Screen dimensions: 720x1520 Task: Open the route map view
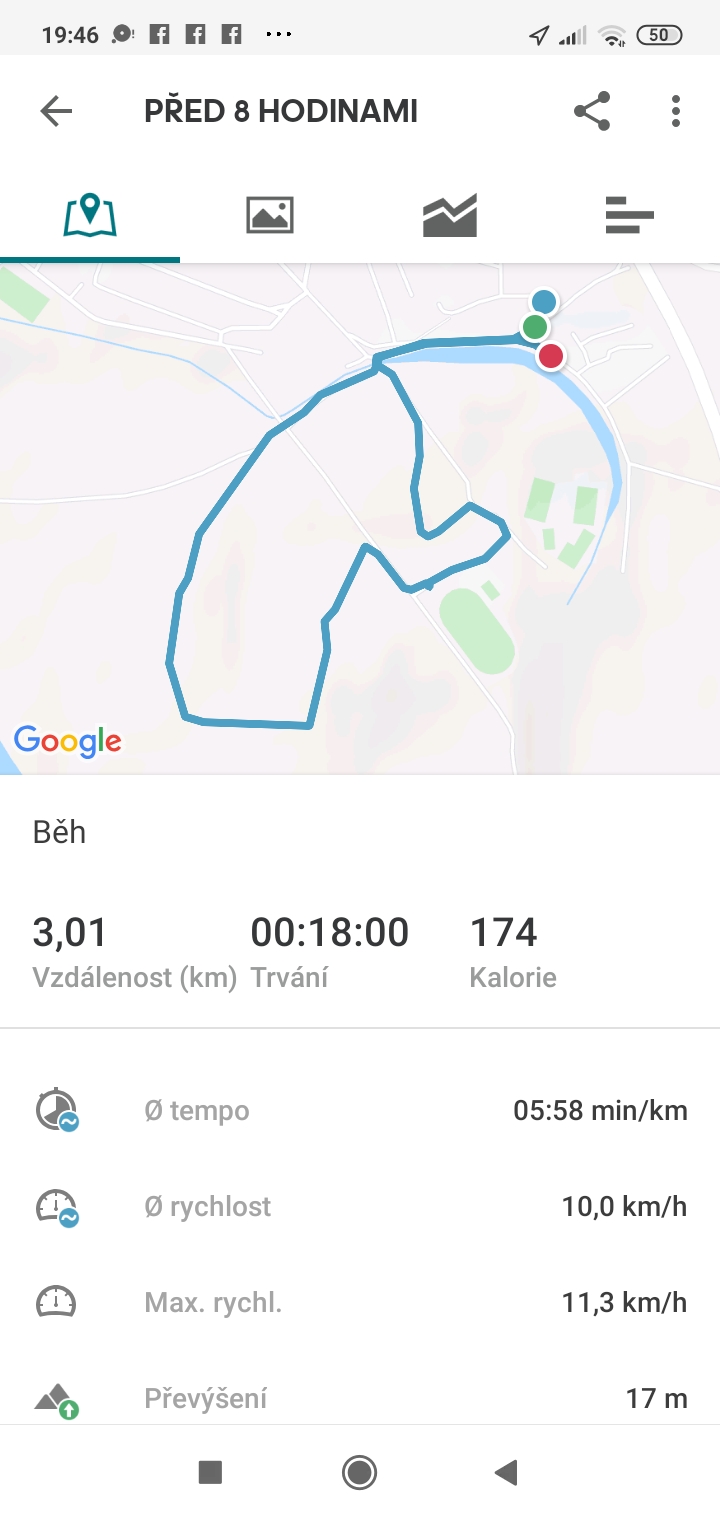(360, 518)
